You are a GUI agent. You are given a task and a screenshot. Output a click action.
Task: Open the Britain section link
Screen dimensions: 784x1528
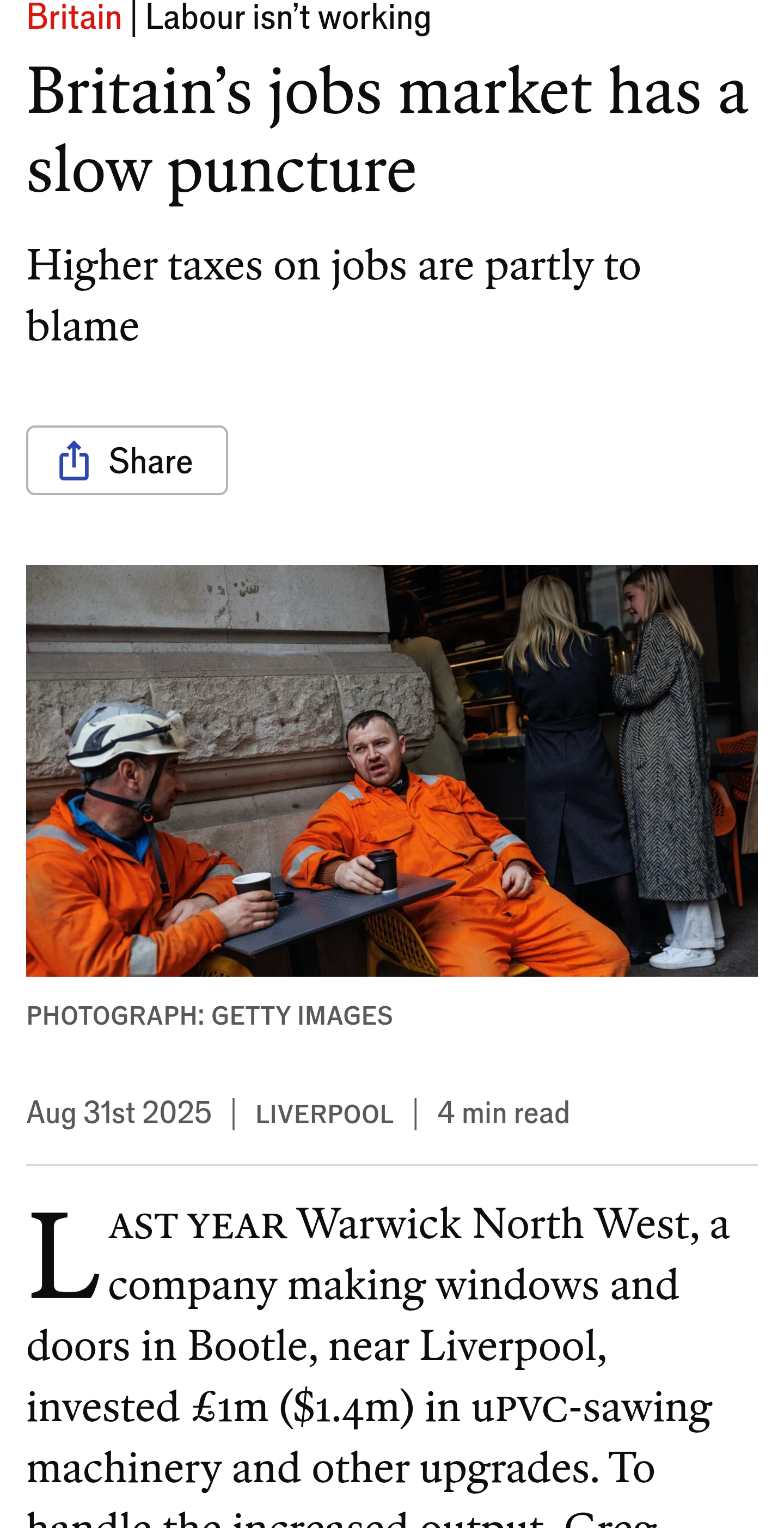(x=74, y=16)
